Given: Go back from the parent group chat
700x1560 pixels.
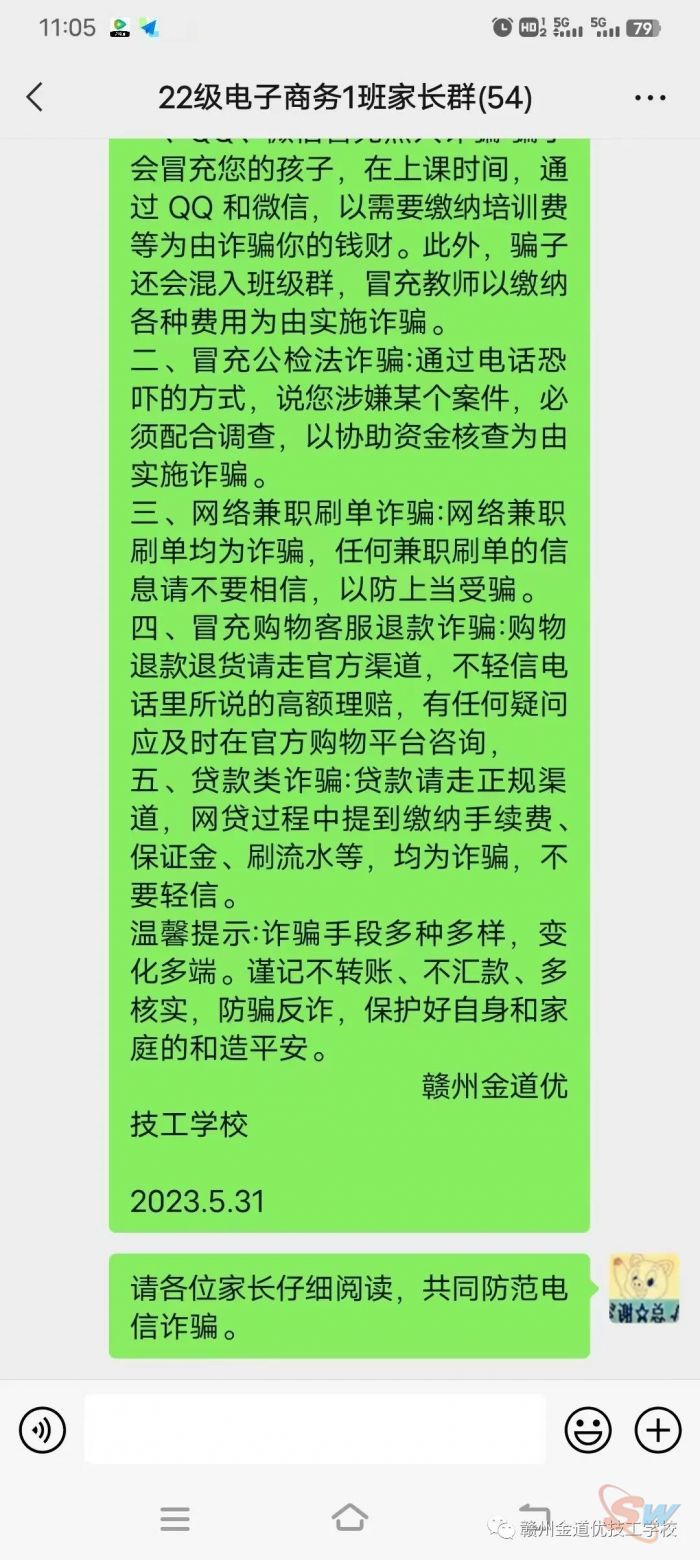Looking at the screenshot, I should [x=35, y=97].
